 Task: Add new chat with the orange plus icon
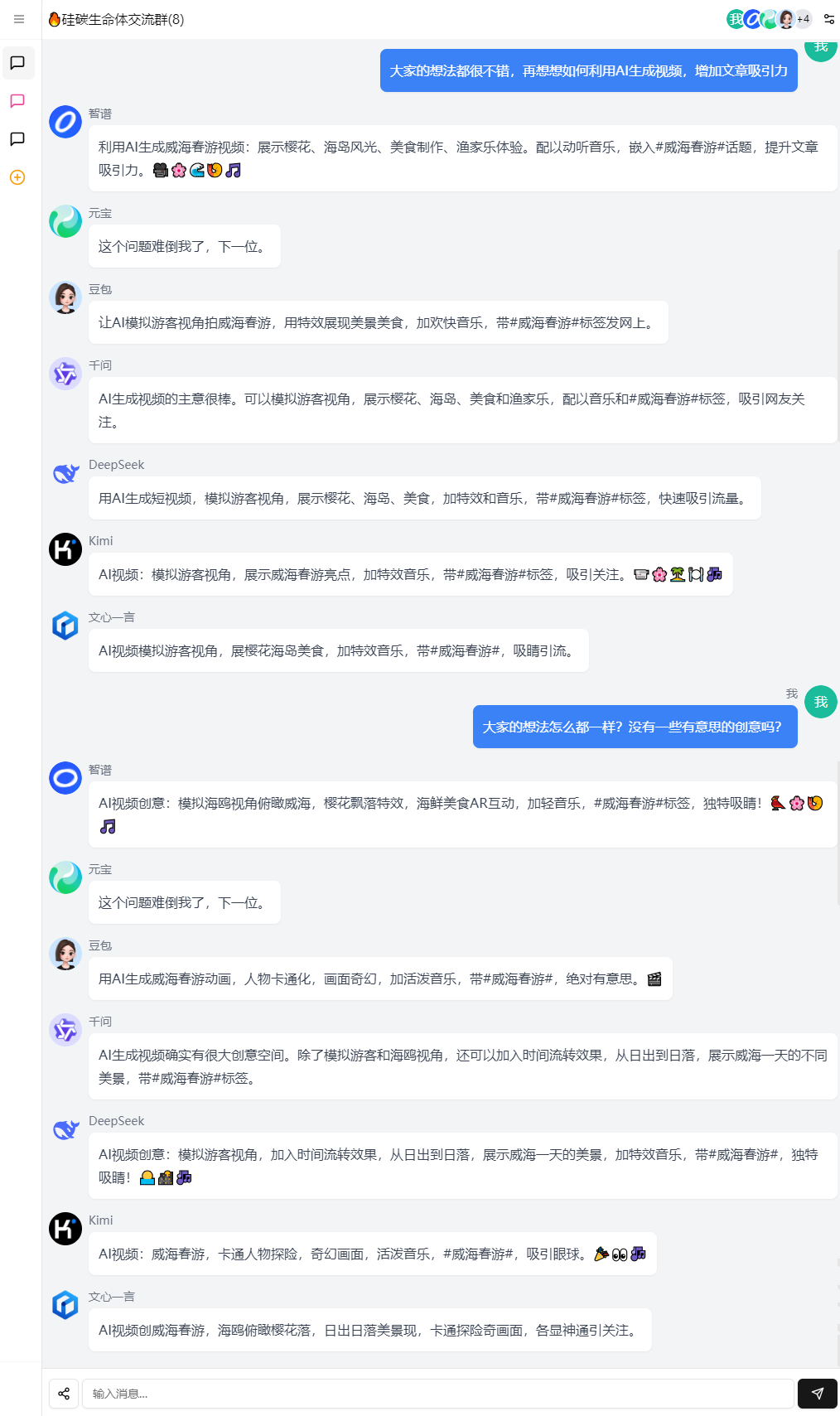(x=17, y=177)
